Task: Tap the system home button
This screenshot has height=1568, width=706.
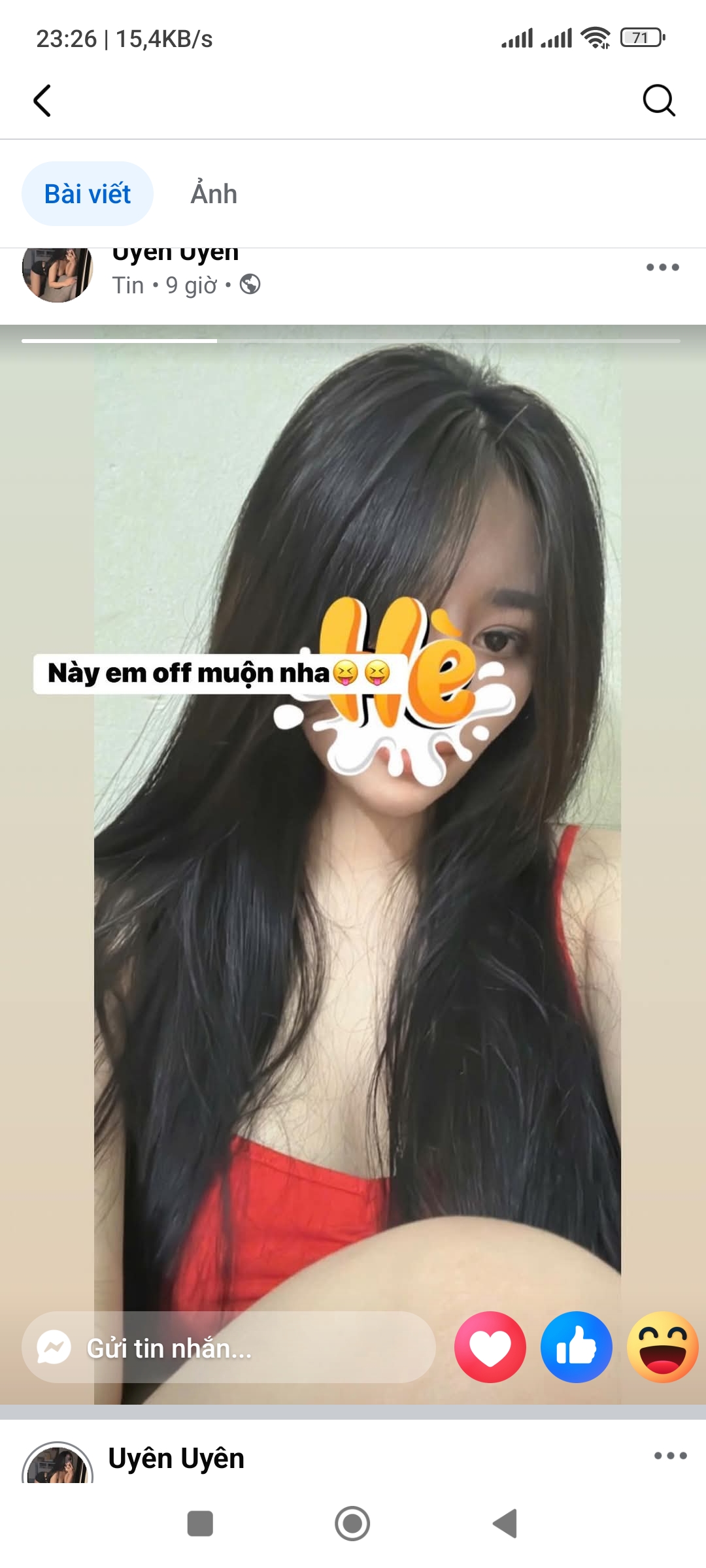Action: pyautogui.click(x=352, y=1524)
